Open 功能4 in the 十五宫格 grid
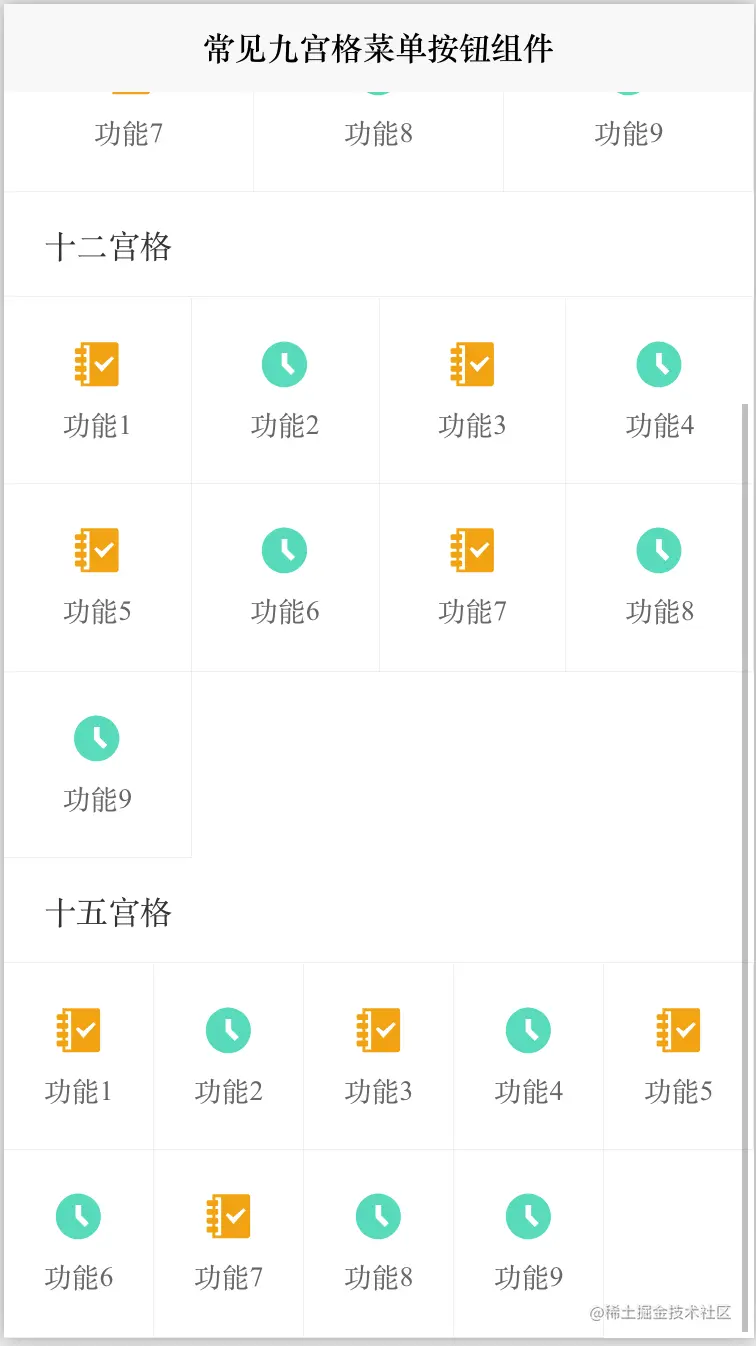 click(528, 1056)
